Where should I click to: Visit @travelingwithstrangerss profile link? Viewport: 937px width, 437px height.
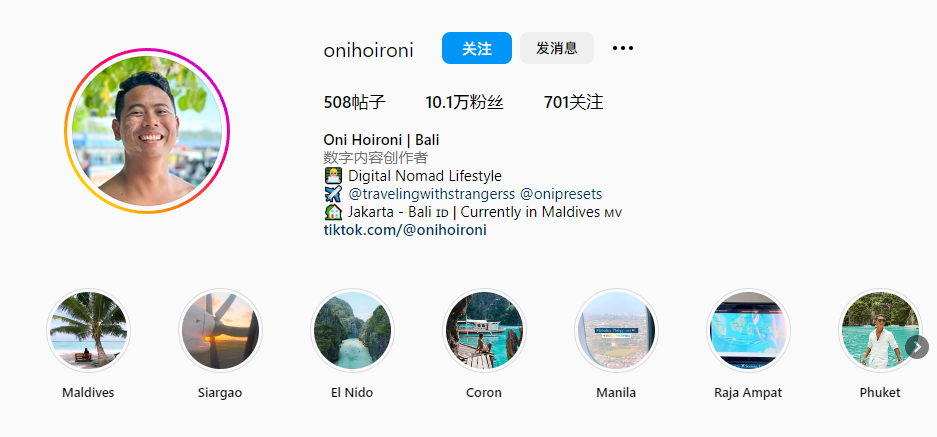tap(431, 194)
